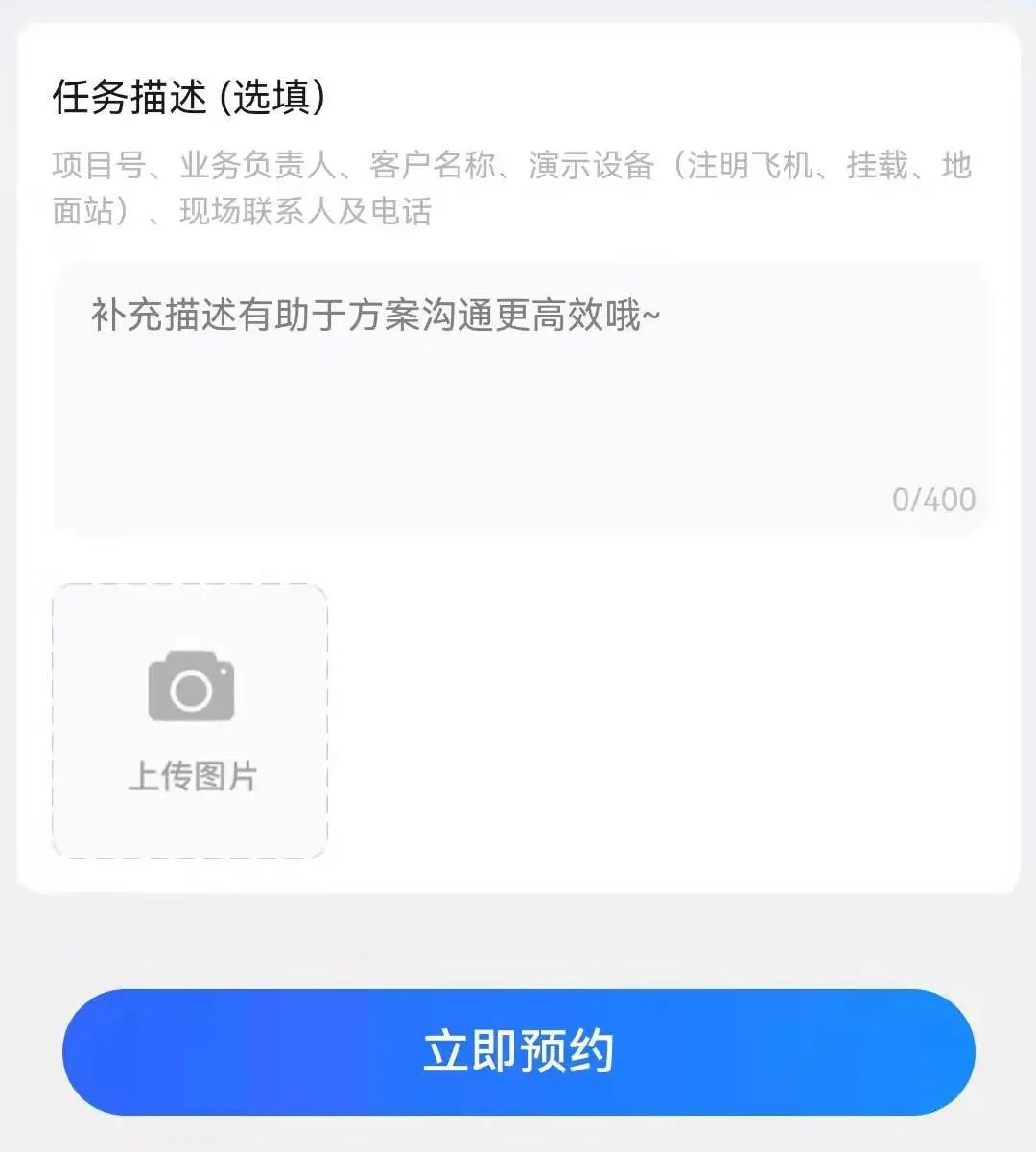This screenshot has width=1036, height=1152.
Task: Submit with the 立即预约 button
Action: (518, 1052)
